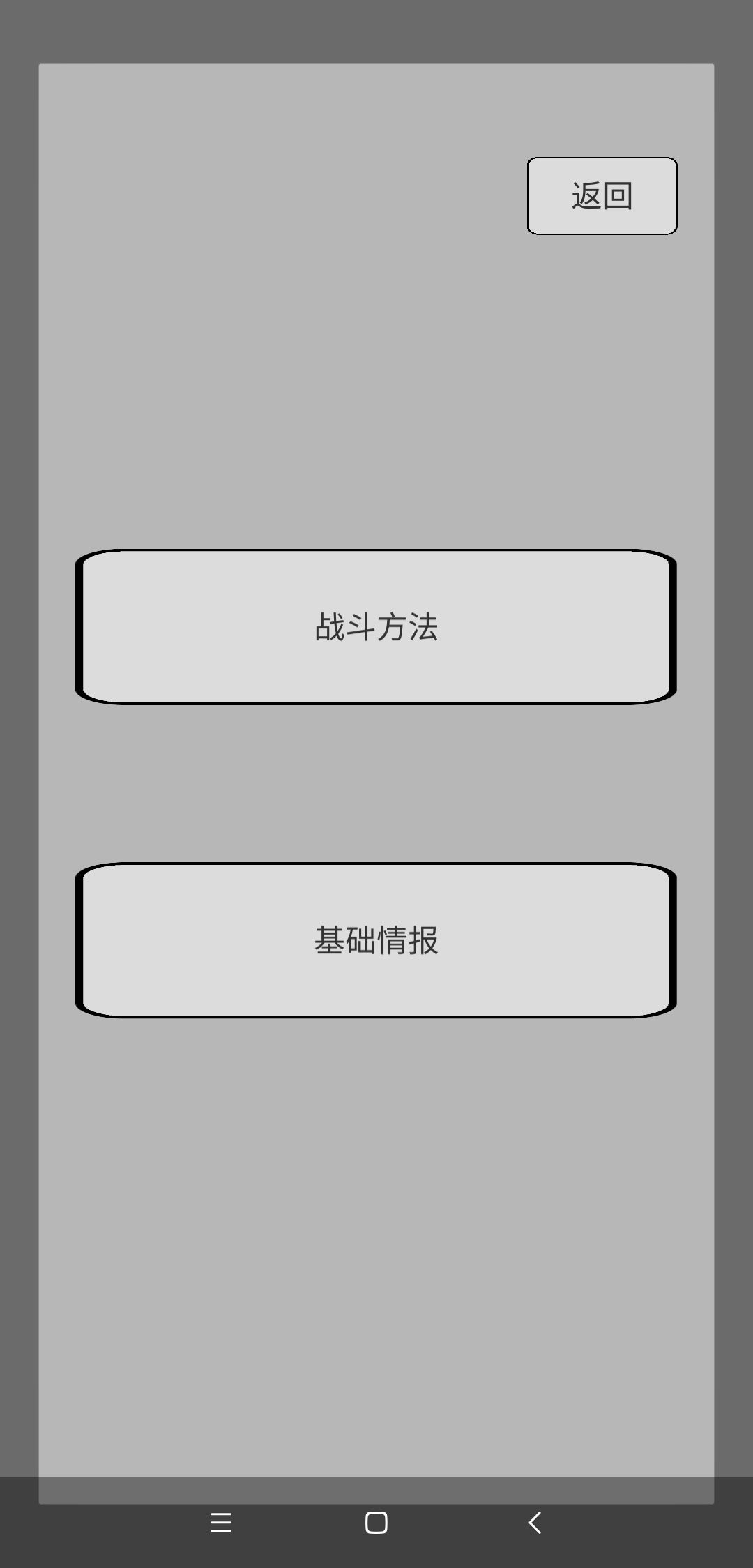753x1568 pixels.
Task: Go back using the 返回 control at top right
Action: point(601,196)
